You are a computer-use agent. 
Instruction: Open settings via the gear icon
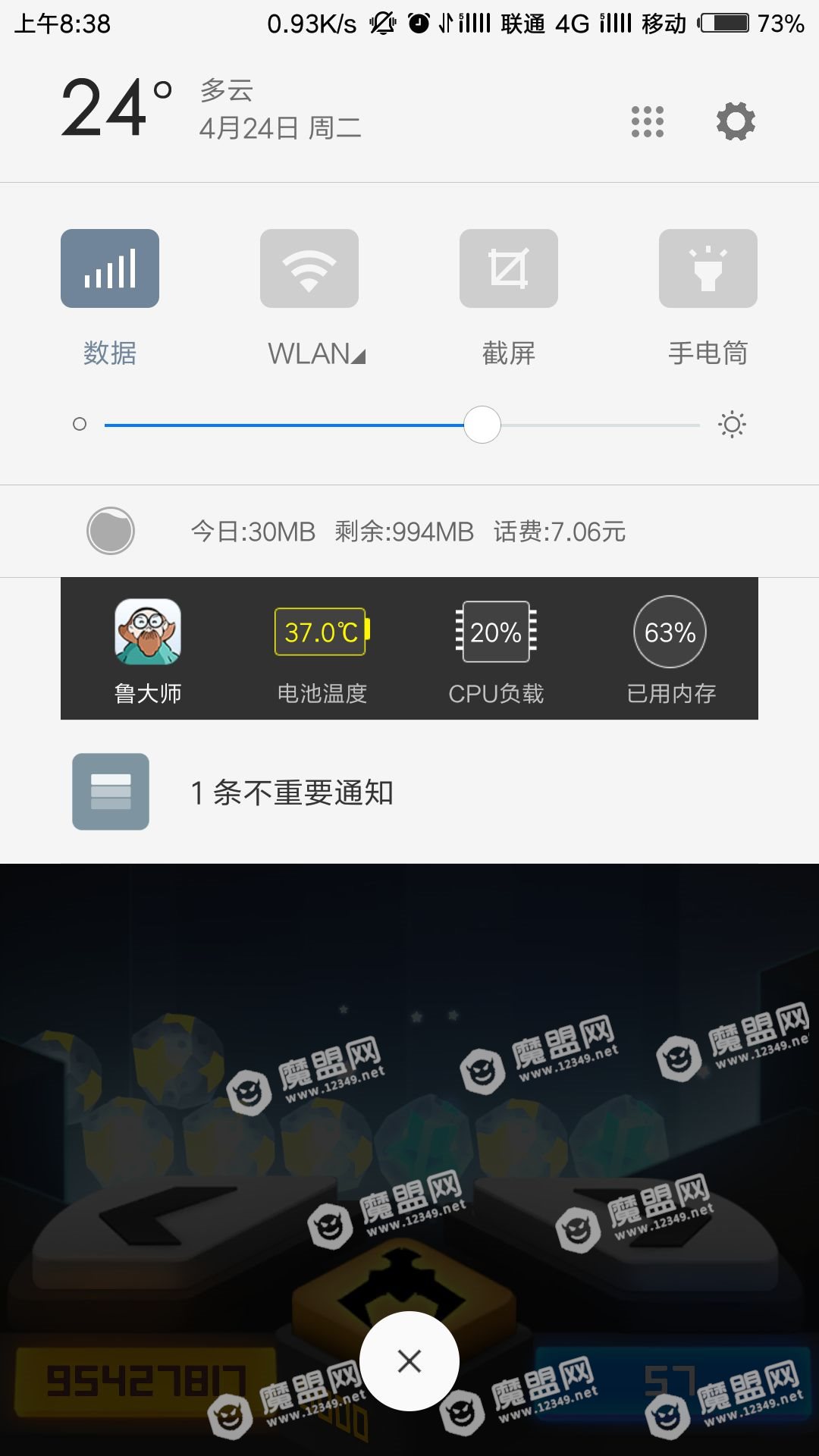[736, 121]
